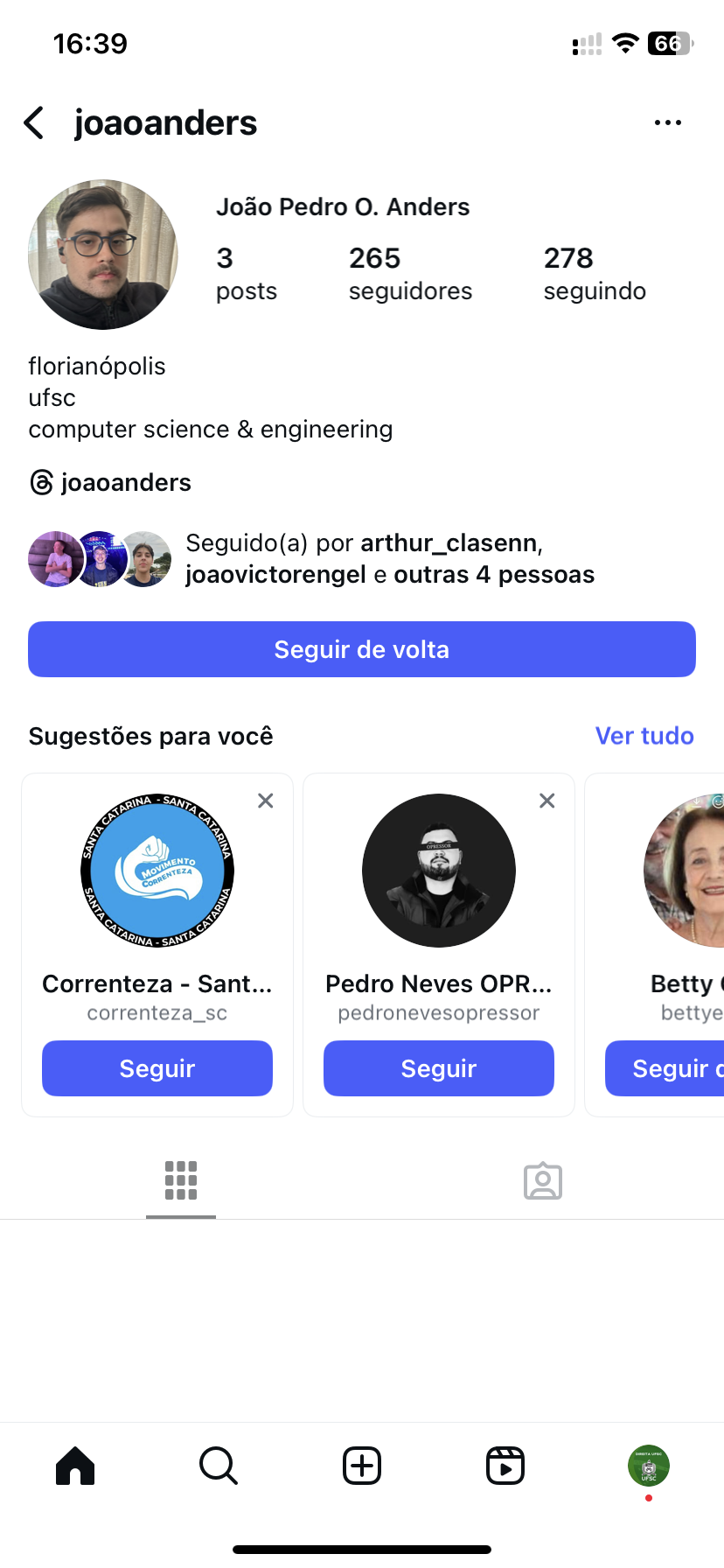Open Ver tudo suggestions link
The width and height of the screenshot is (724, 1568).
[644, 736]
